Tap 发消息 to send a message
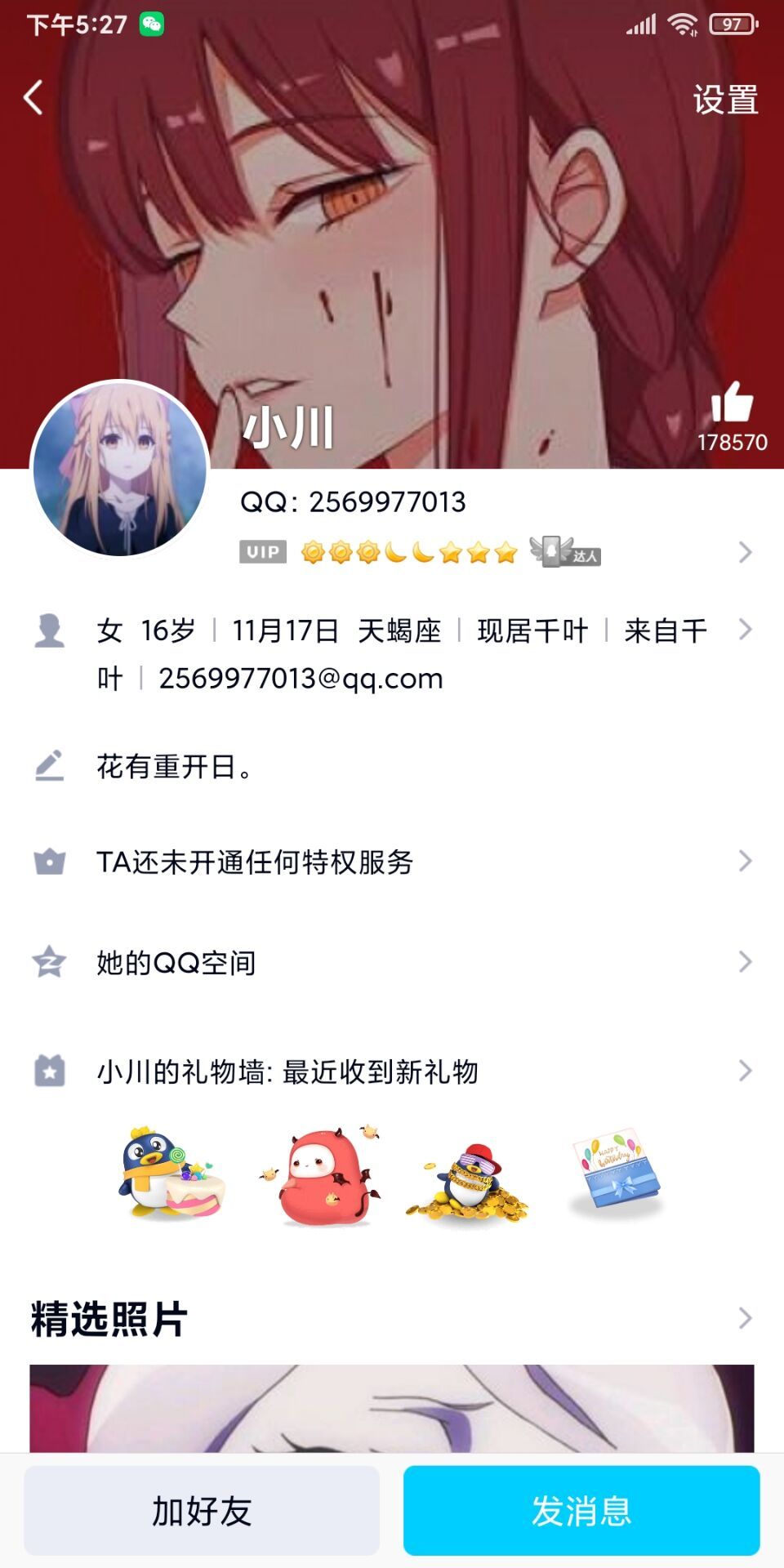This screenshot has height=1568, width=784. [581, 1511]
